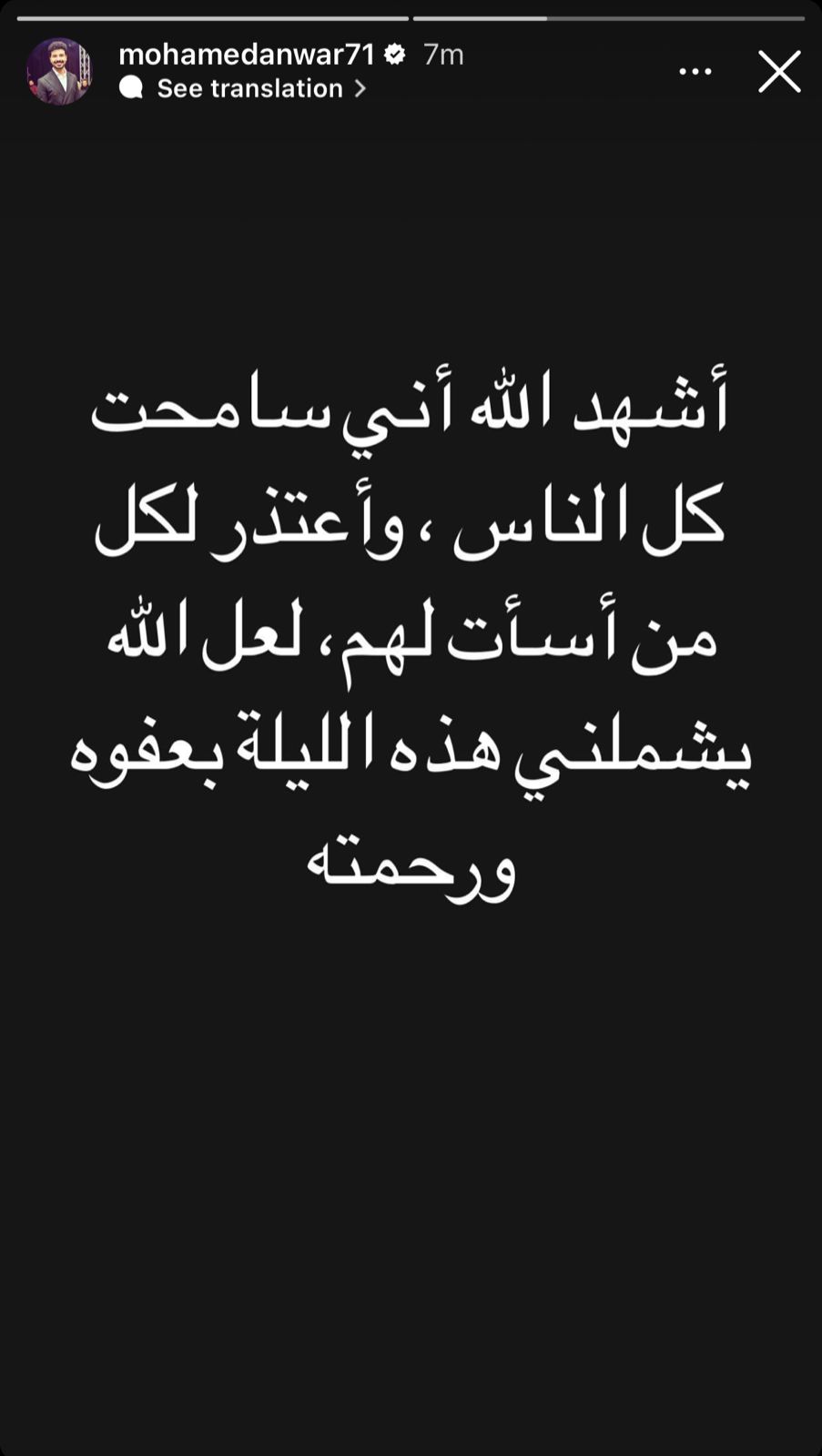Open the three-dot more options menu

pyautogui.click(x=695, y=72)
